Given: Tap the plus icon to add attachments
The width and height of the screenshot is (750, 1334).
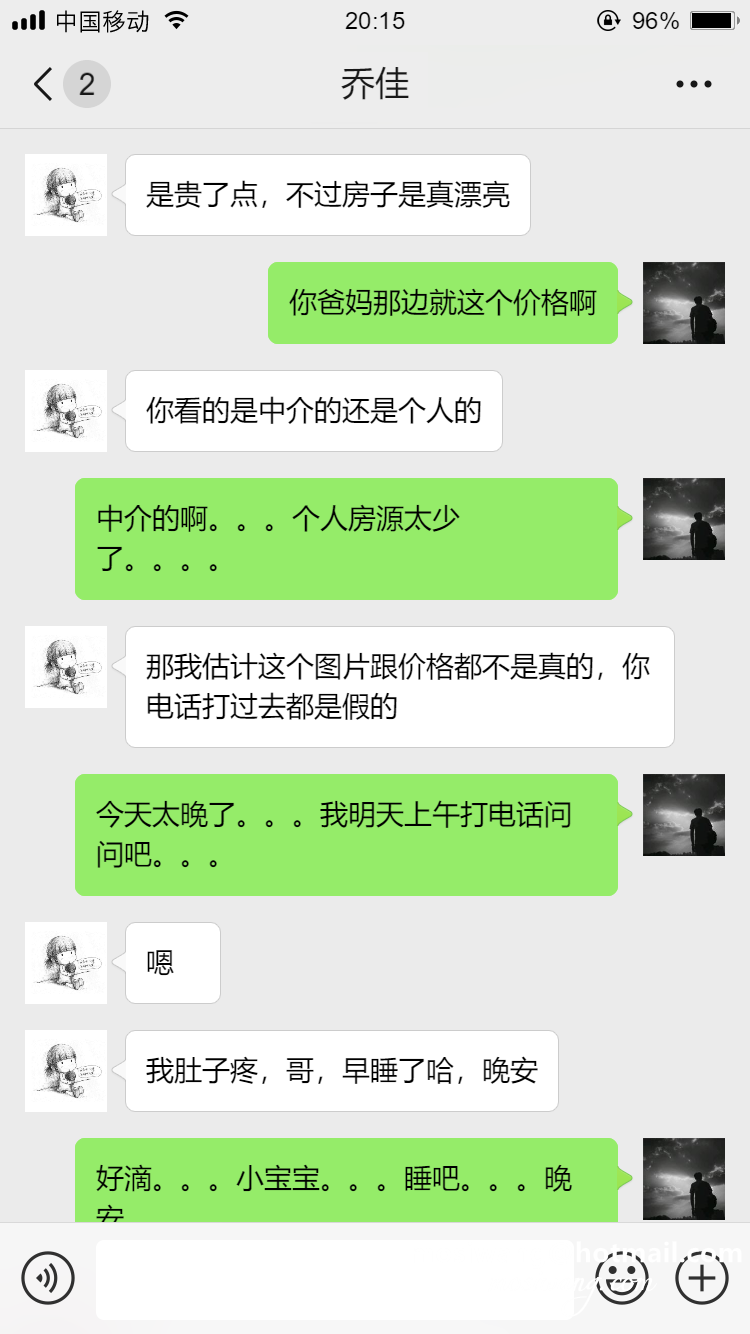Looking at the screenshot, I should [701, 1278].
